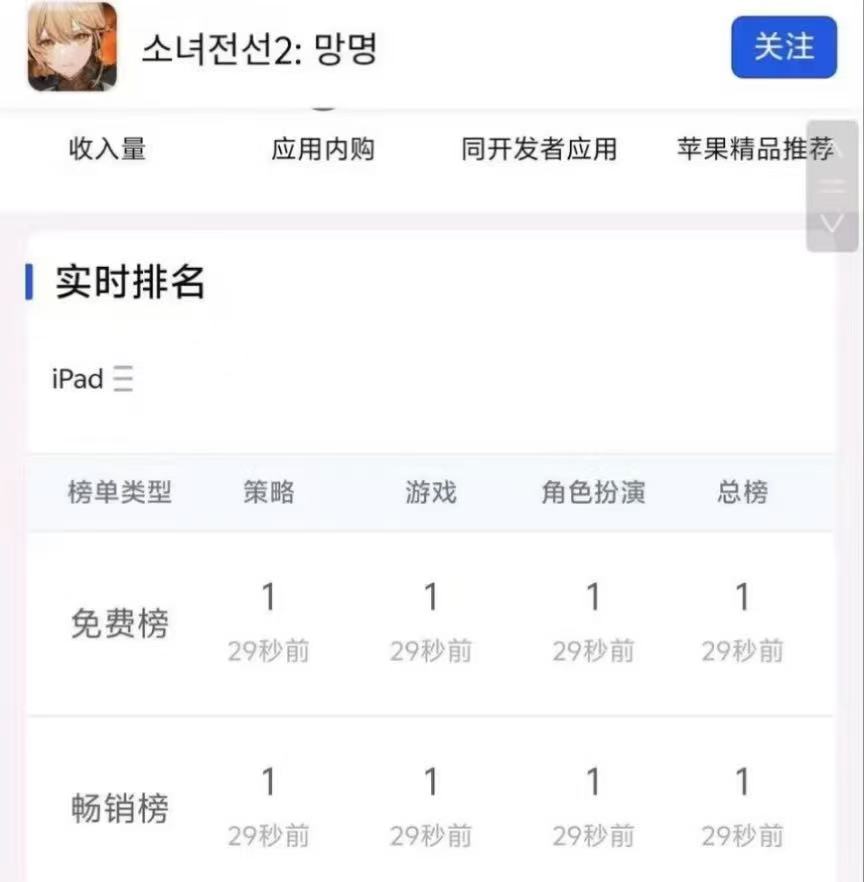Go to the 苹果精品推荐 tab
864x882 pixels.
(x=754, y=150)
